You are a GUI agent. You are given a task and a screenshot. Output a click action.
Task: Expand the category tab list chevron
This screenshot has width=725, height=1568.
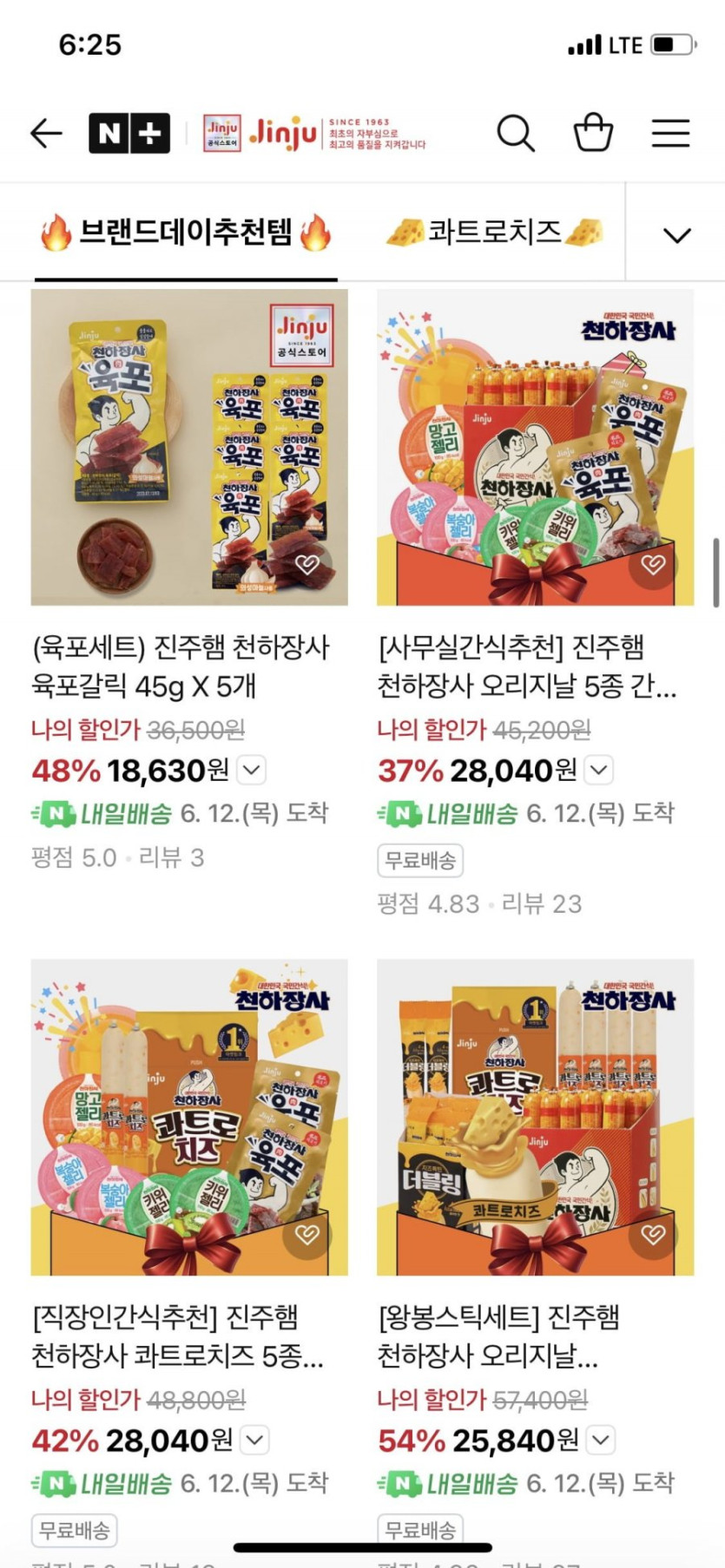(x=676, y=234)
